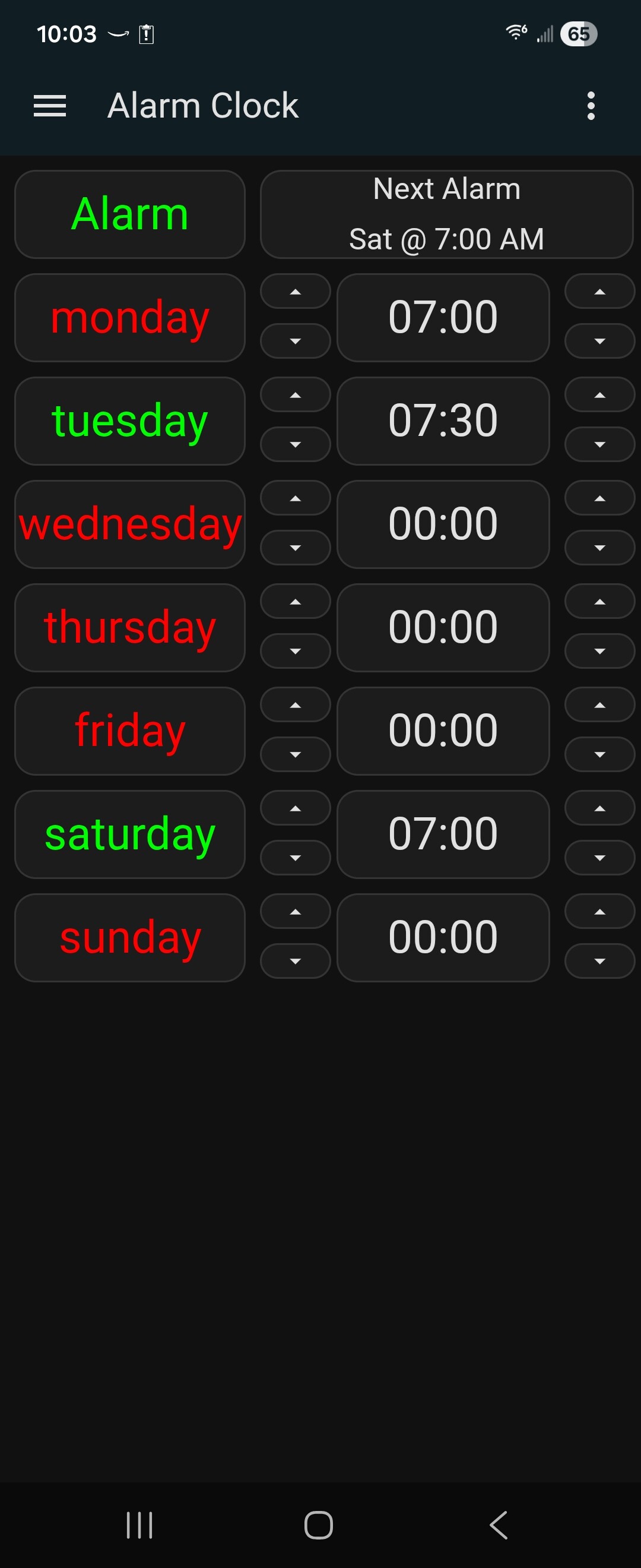
Task: Turn on the sunday alarm
Action: coord(129,937)
